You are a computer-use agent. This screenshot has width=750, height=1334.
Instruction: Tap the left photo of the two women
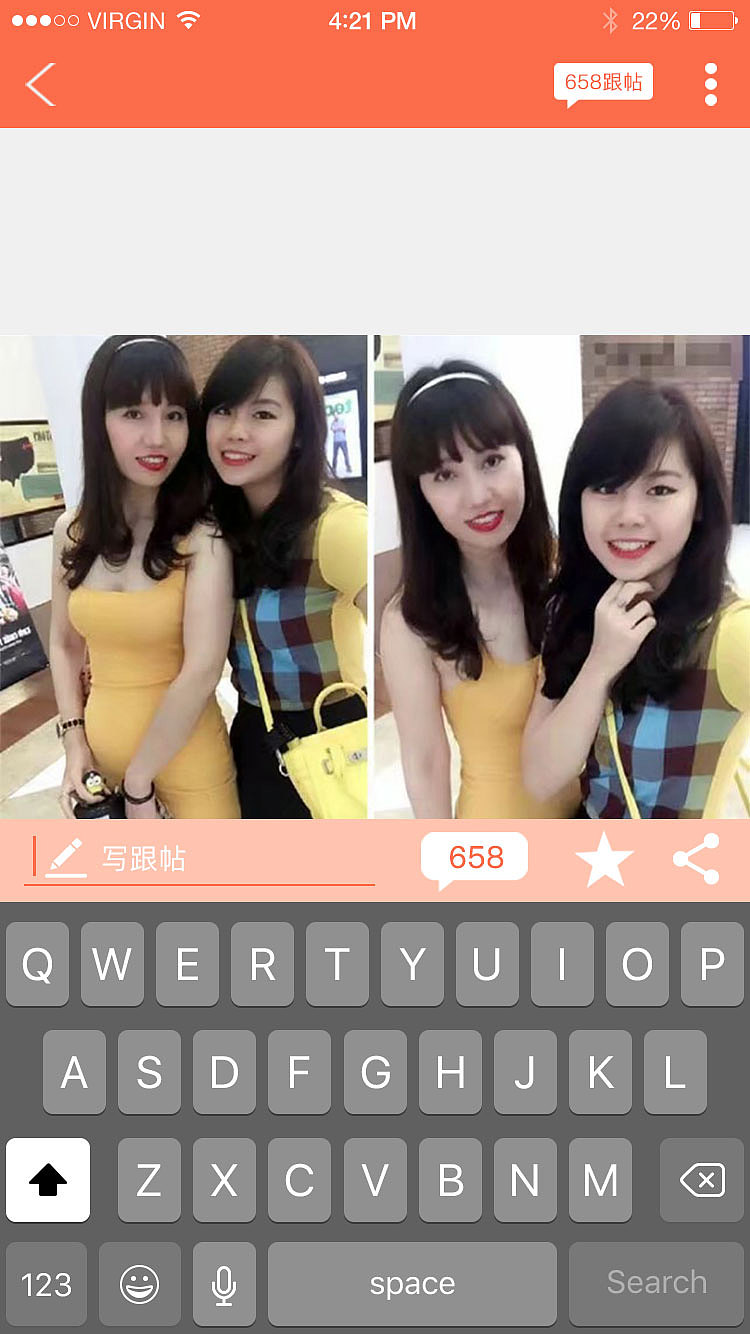[184, 575]
